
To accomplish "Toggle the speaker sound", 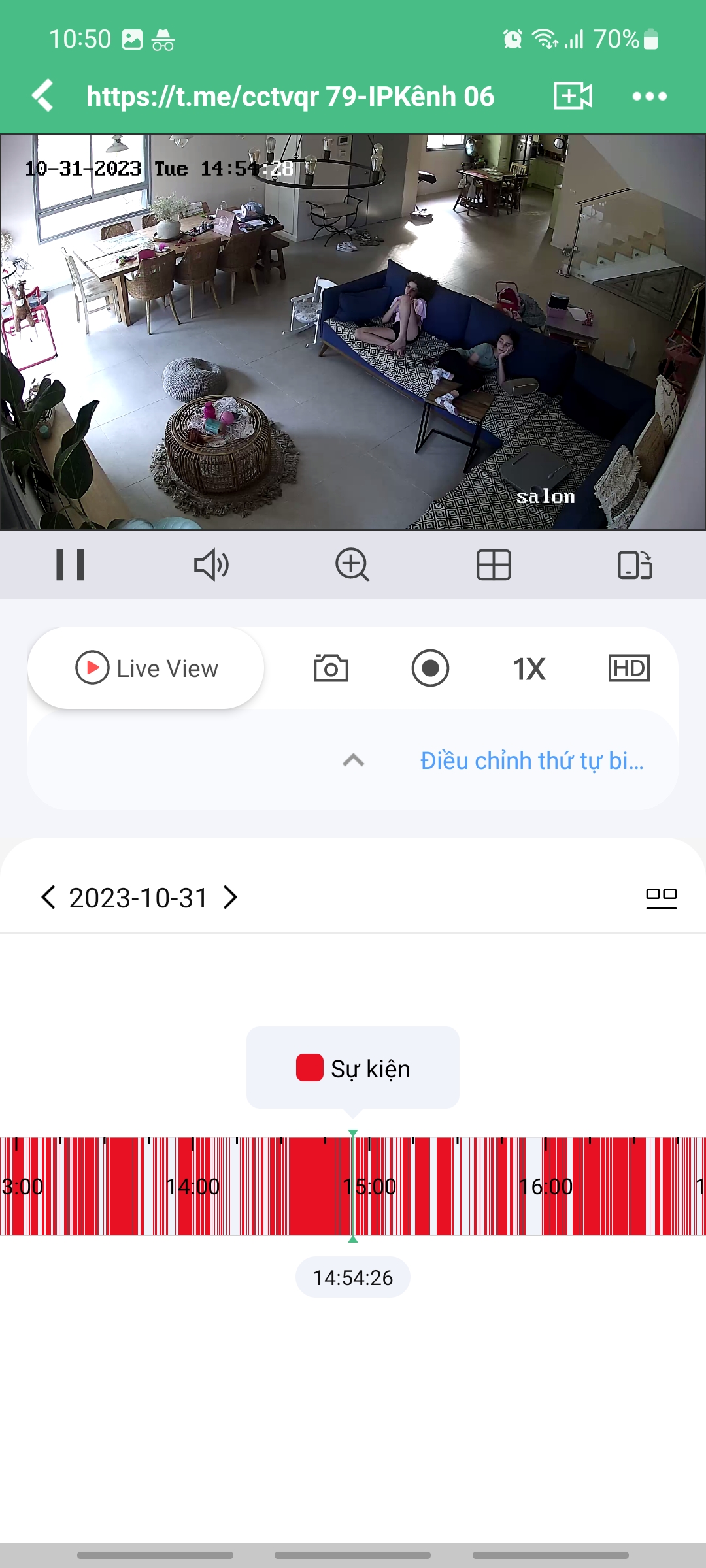I will click(x=211, y=565).
